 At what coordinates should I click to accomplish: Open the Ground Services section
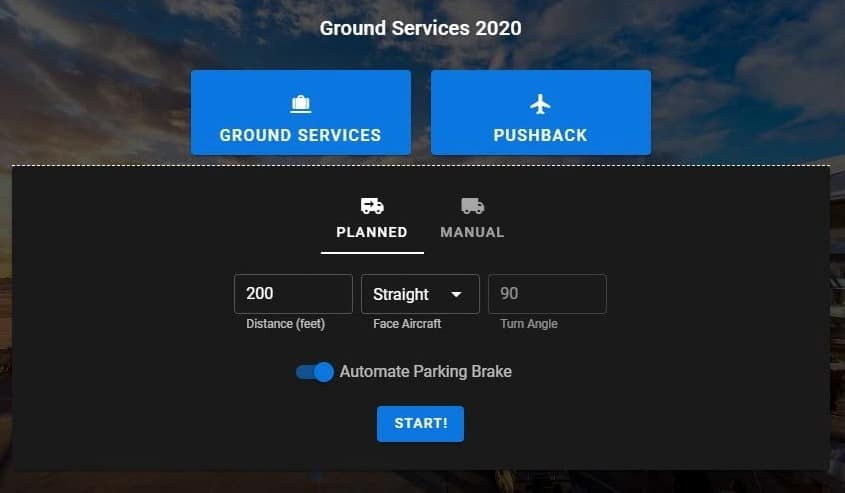click(300, 113)
